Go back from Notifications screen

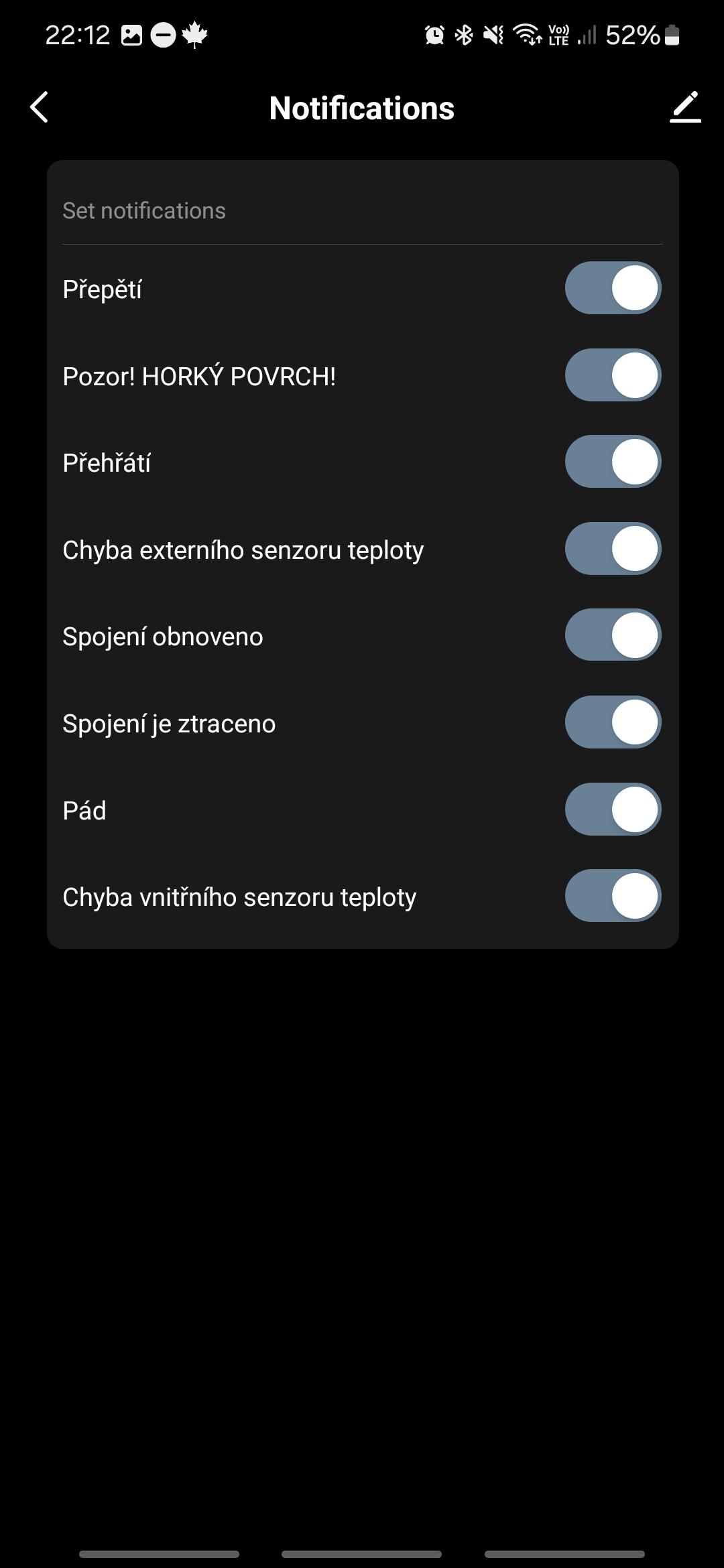click(x=40, y=107)
